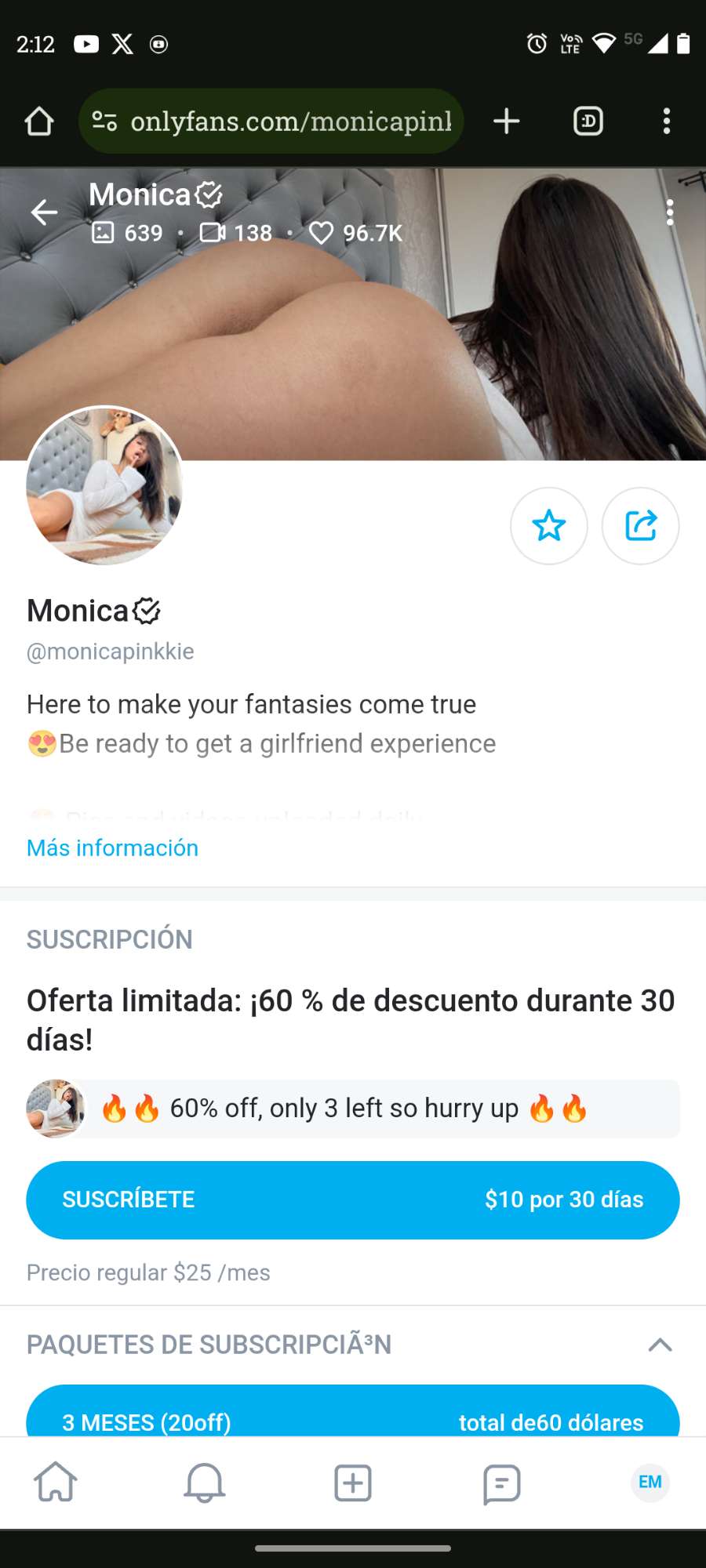This screenshot has height=1568, width=706.
Task: Create a new post with the plus tab
Action: pos(353,1483)
